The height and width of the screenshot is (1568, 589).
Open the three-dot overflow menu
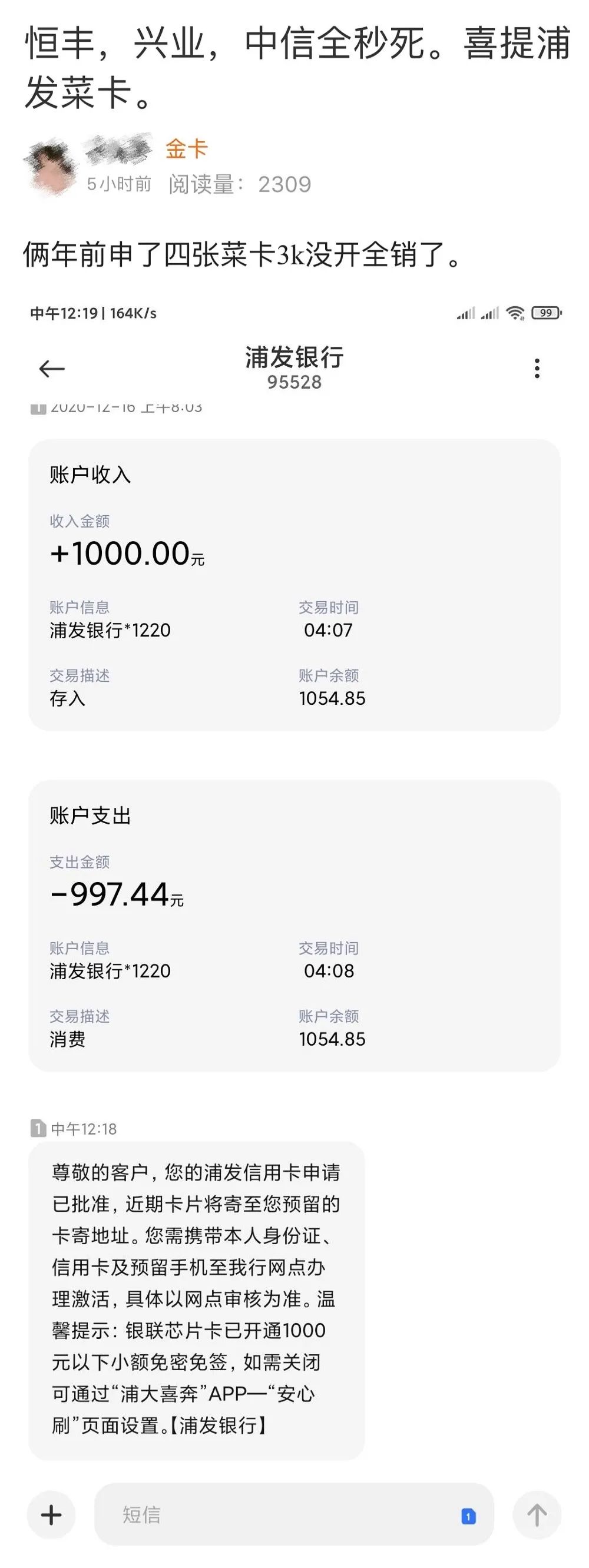coord(537,367)
